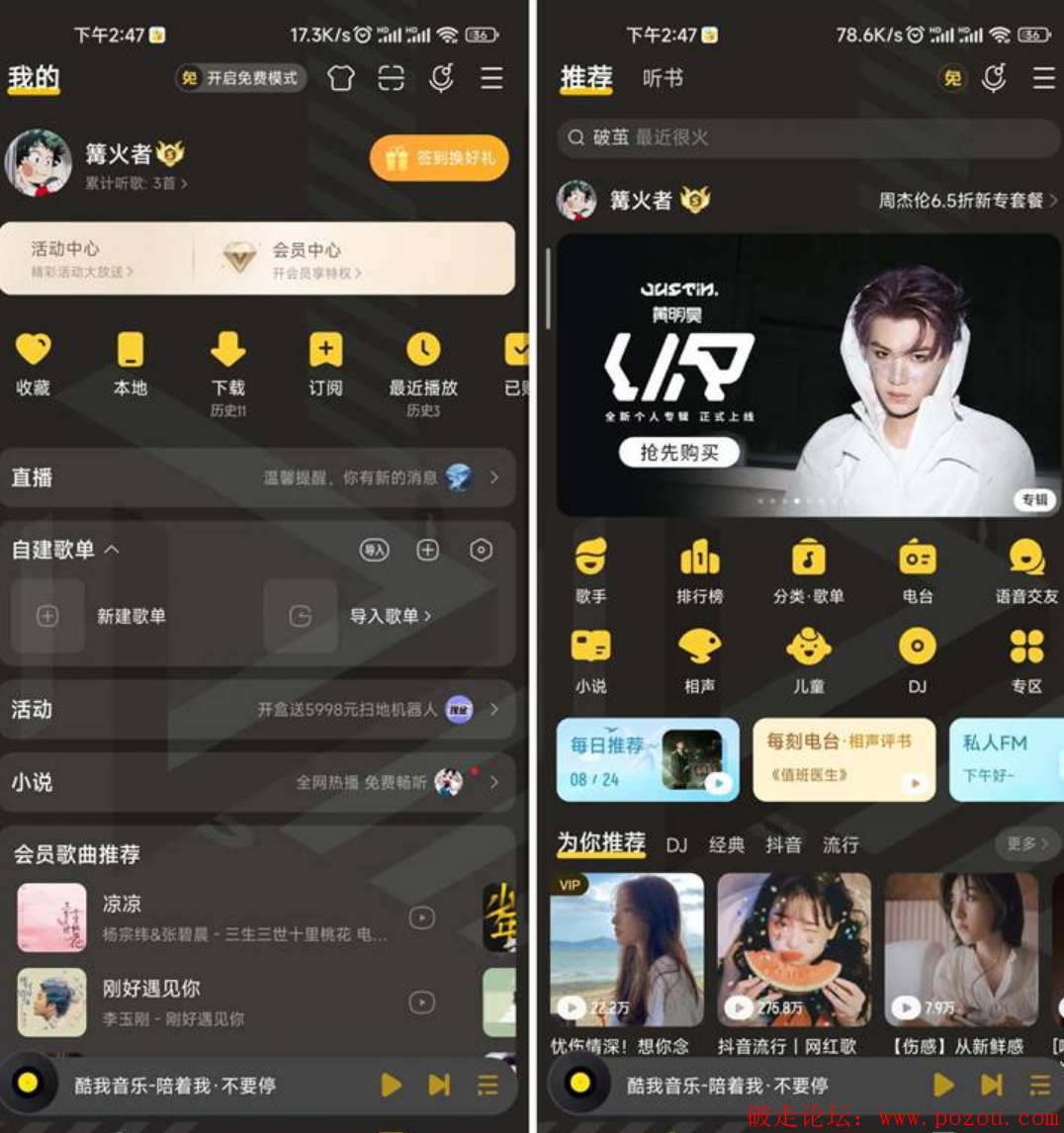Open the 每日推荐 daily recommendation card
The height and width of the screenshot is (1133, 1064).
pyautogui.click(x=648, y=758)
